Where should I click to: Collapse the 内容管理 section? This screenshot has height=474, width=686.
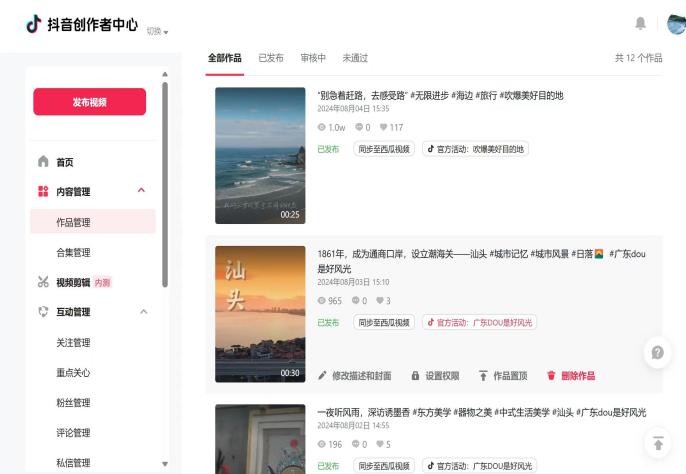click(141, 190)
